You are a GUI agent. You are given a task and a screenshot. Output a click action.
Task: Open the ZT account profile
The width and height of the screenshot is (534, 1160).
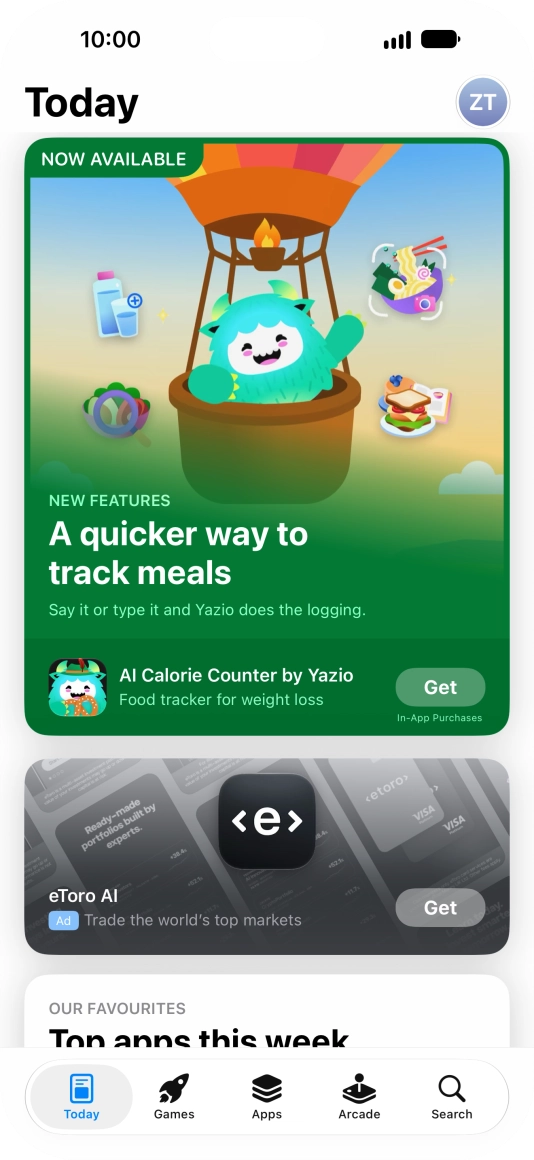pyautogui.click(x=483, y=102)
